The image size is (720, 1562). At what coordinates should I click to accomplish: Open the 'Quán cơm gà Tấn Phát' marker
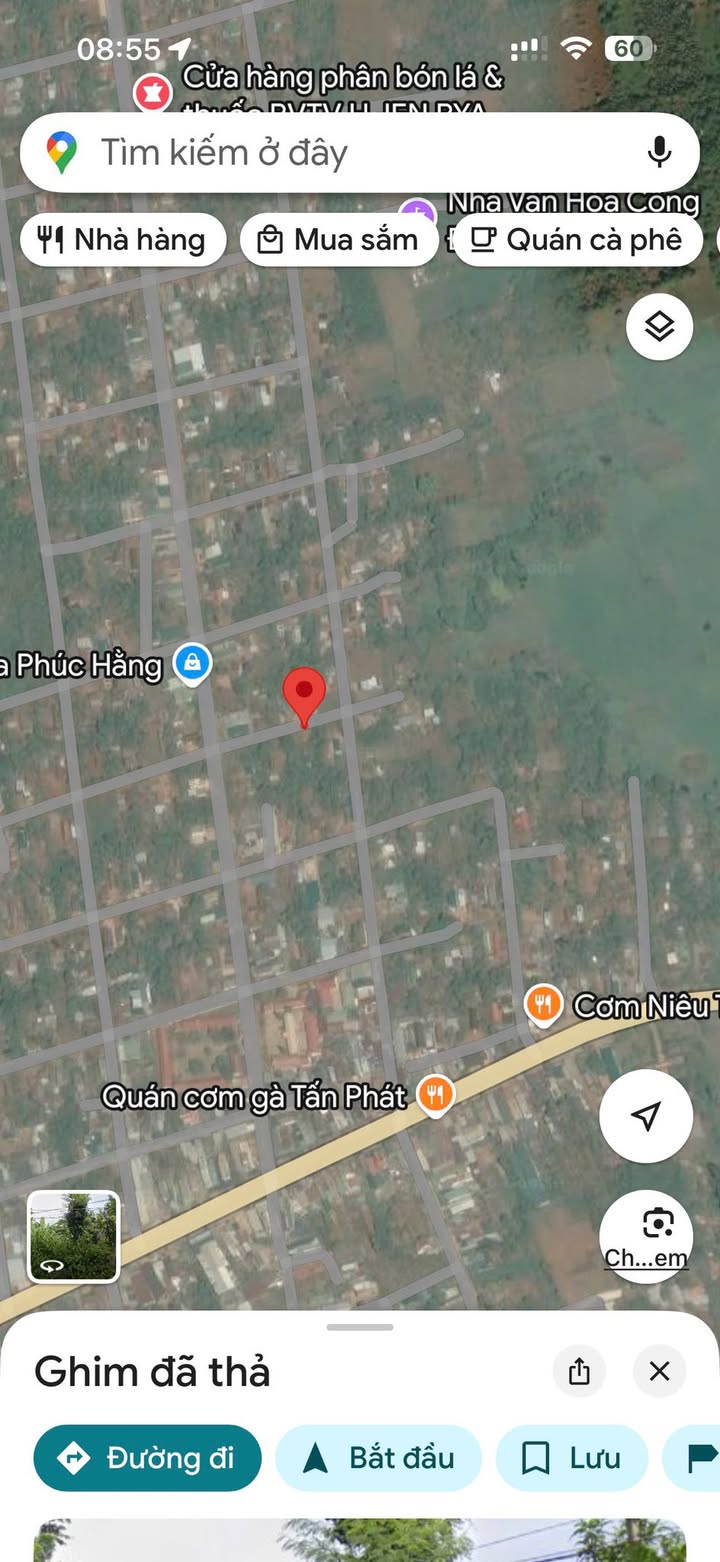(435, 1095)
